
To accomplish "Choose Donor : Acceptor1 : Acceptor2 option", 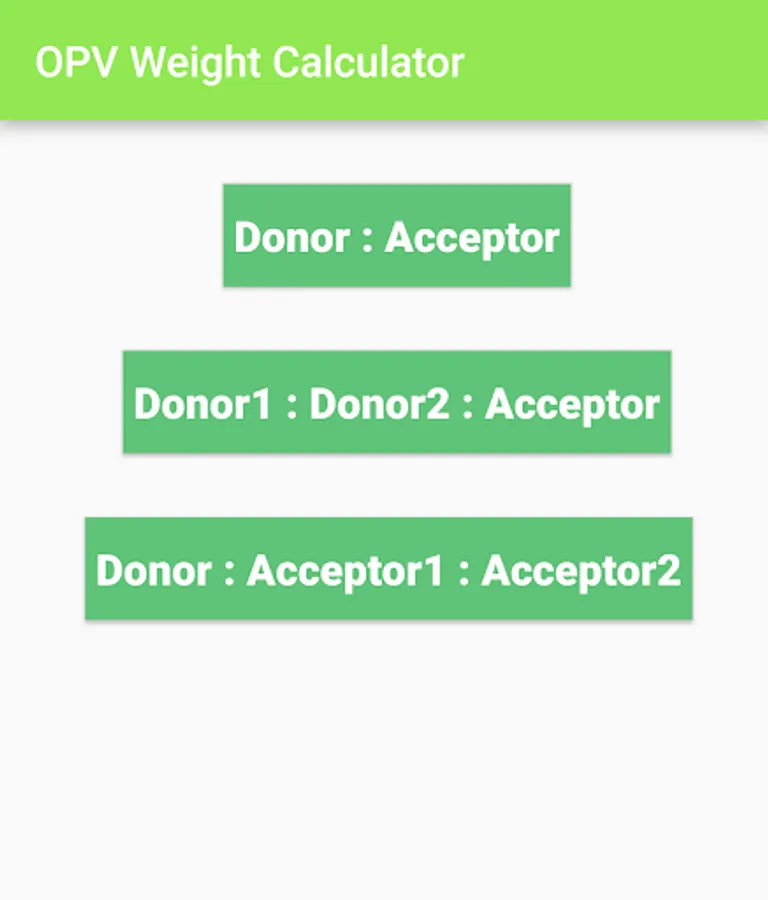I will pyautogui.click(x=388, y=569).
